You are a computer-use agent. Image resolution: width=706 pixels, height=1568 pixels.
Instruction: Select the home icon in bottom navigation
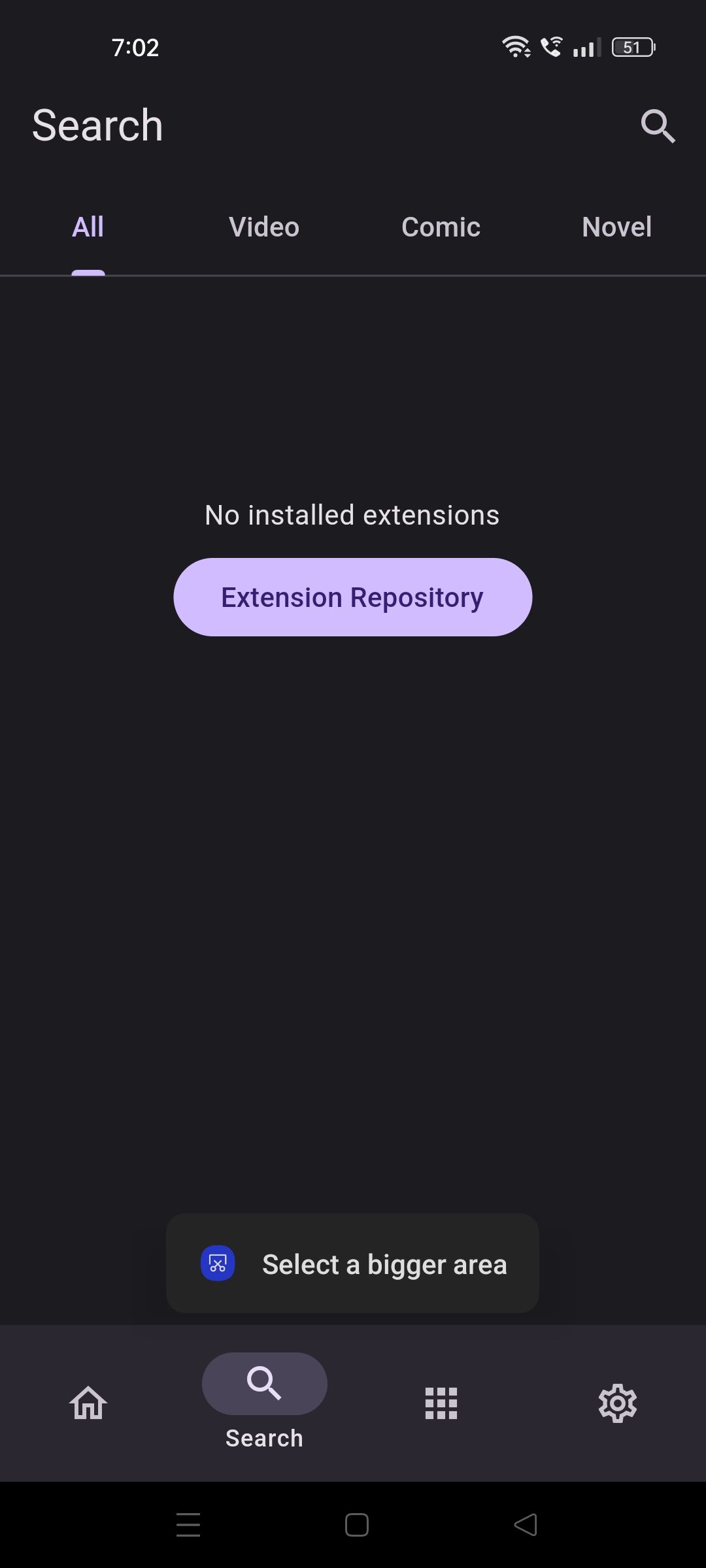(x=88, y=1402)
